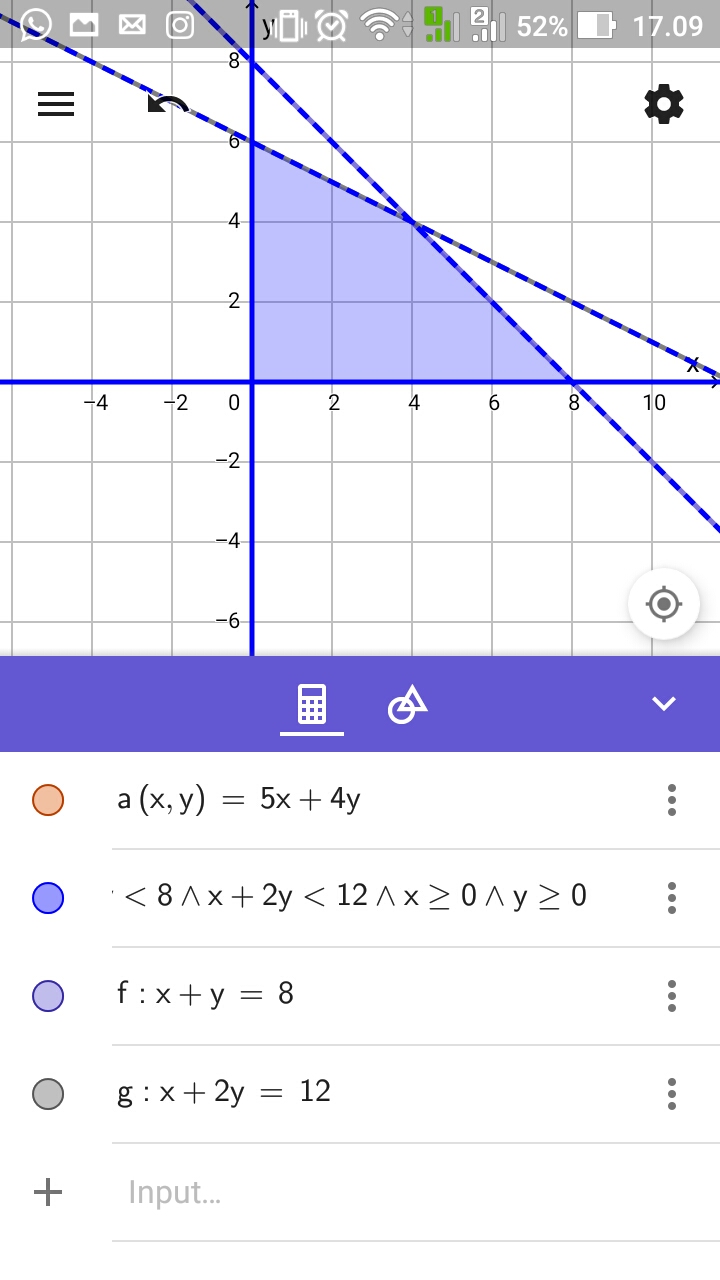Click the undo arrow above the graph
720x1280 pixels.
tap(166, 104)
